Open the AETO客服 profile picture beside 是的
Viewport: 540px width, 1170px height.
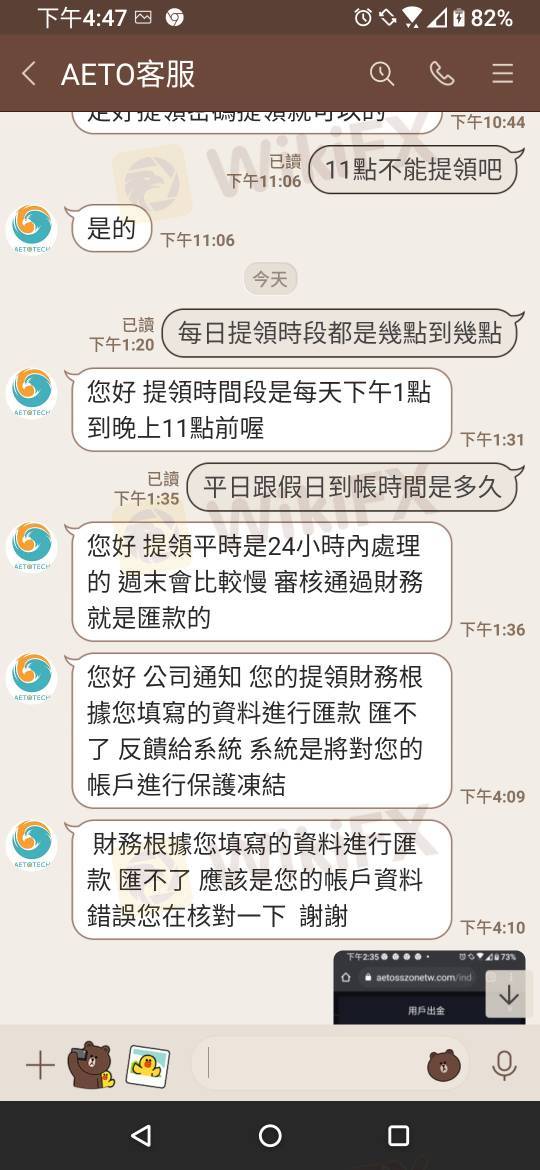(32, 230)
